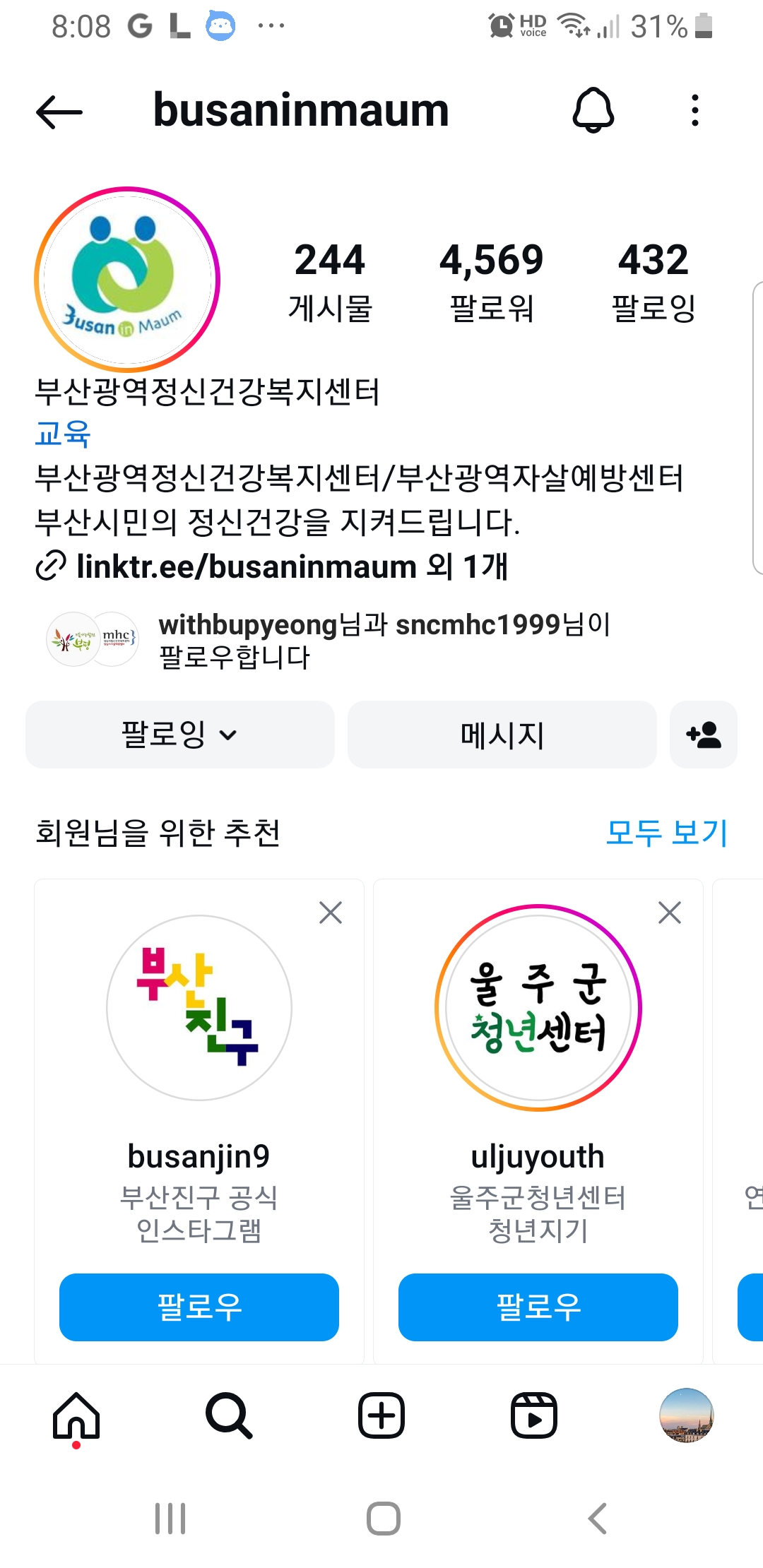This screenshot has height=1568, width=763.
Task: Dismiss the uljuyouth suggestion card
Action: [670, 913]
